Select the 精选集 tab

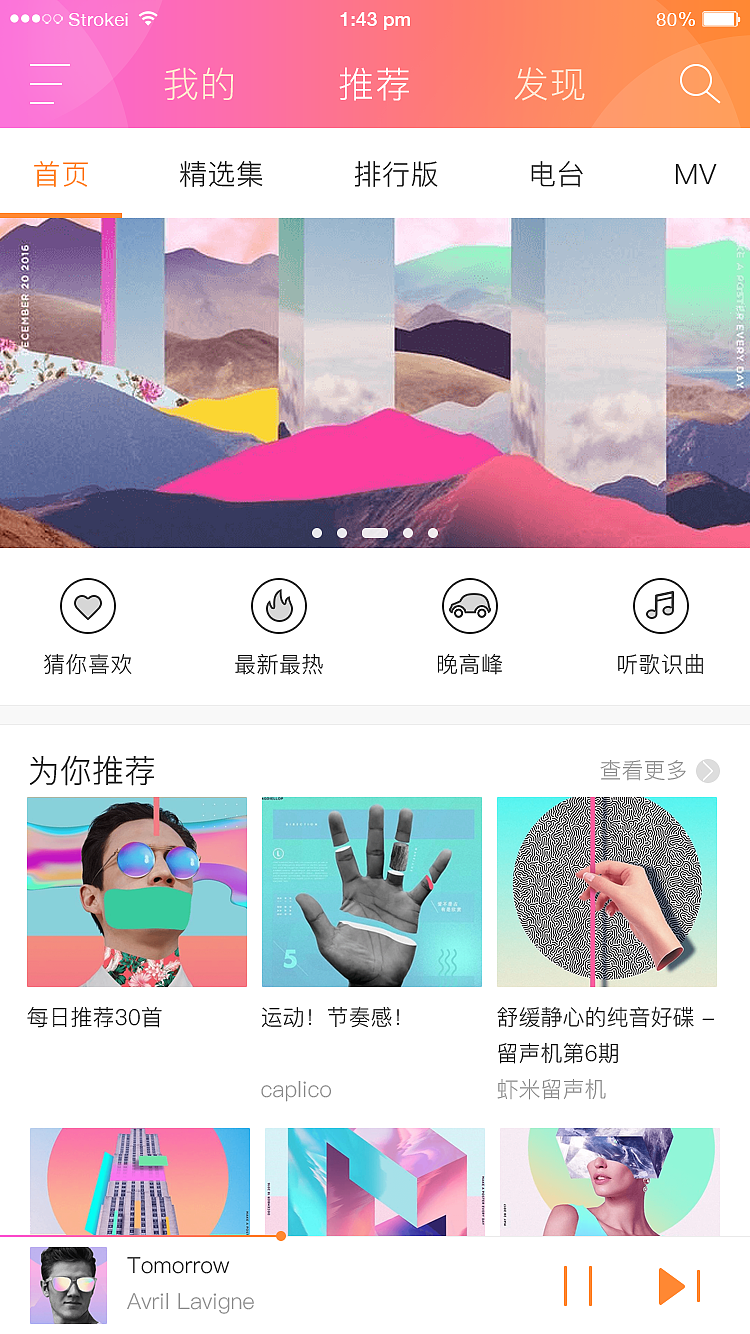[221, 175]
